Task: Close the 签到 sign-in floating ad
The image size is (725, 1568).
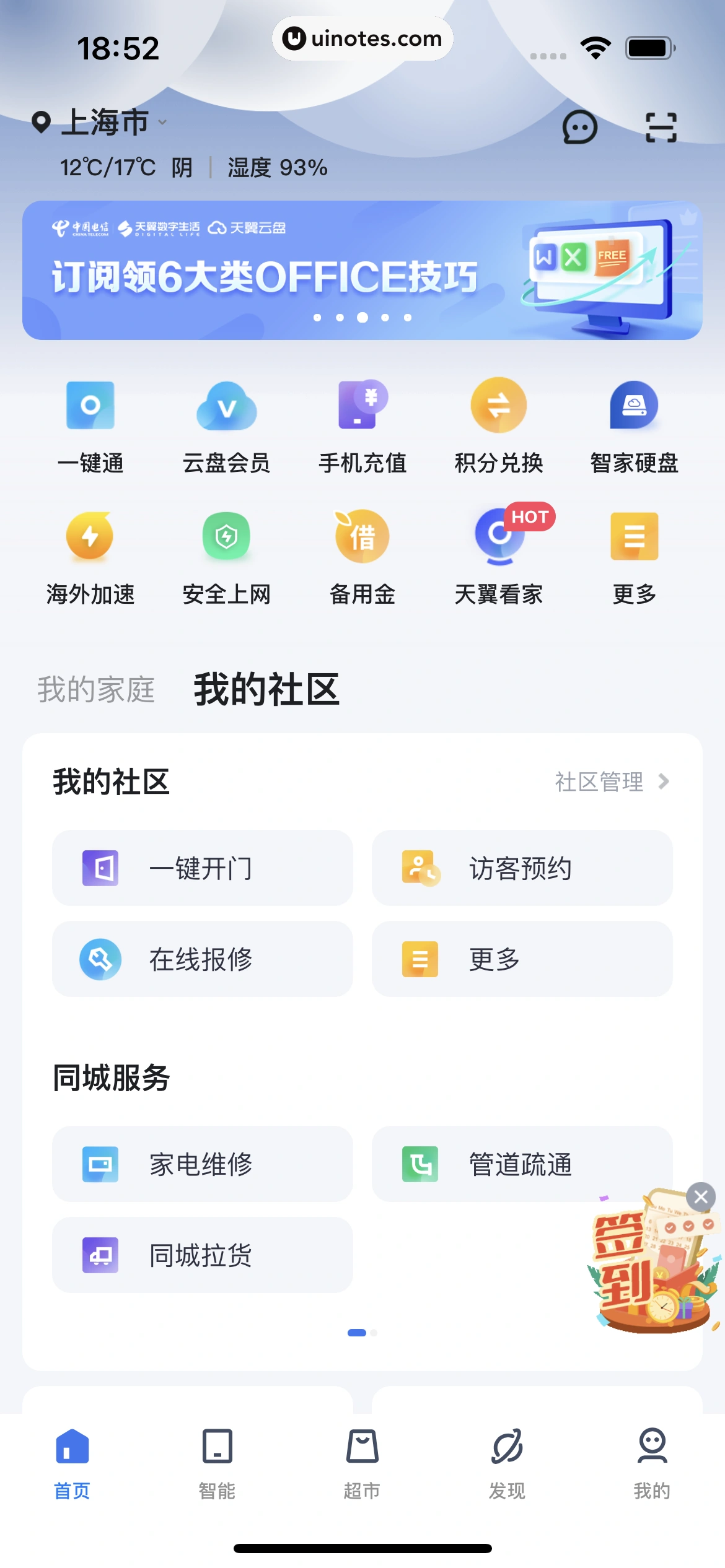Action: pyautogui.click(x=701, y=1197)
